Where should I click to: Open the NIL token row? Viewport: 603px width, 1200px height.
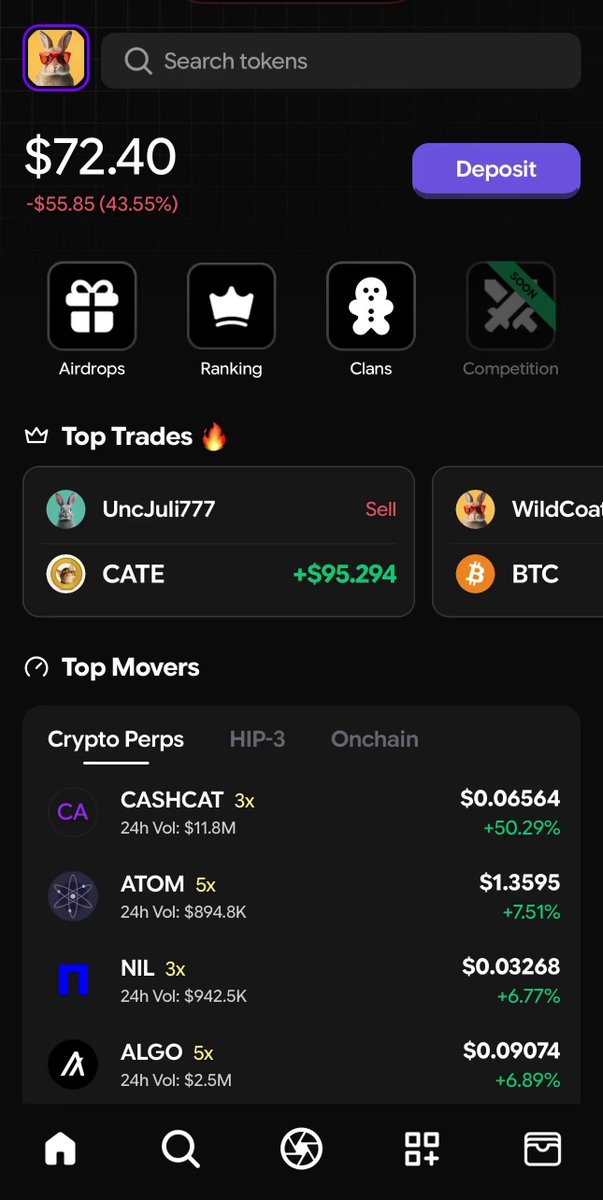click(x=302, y=980)
